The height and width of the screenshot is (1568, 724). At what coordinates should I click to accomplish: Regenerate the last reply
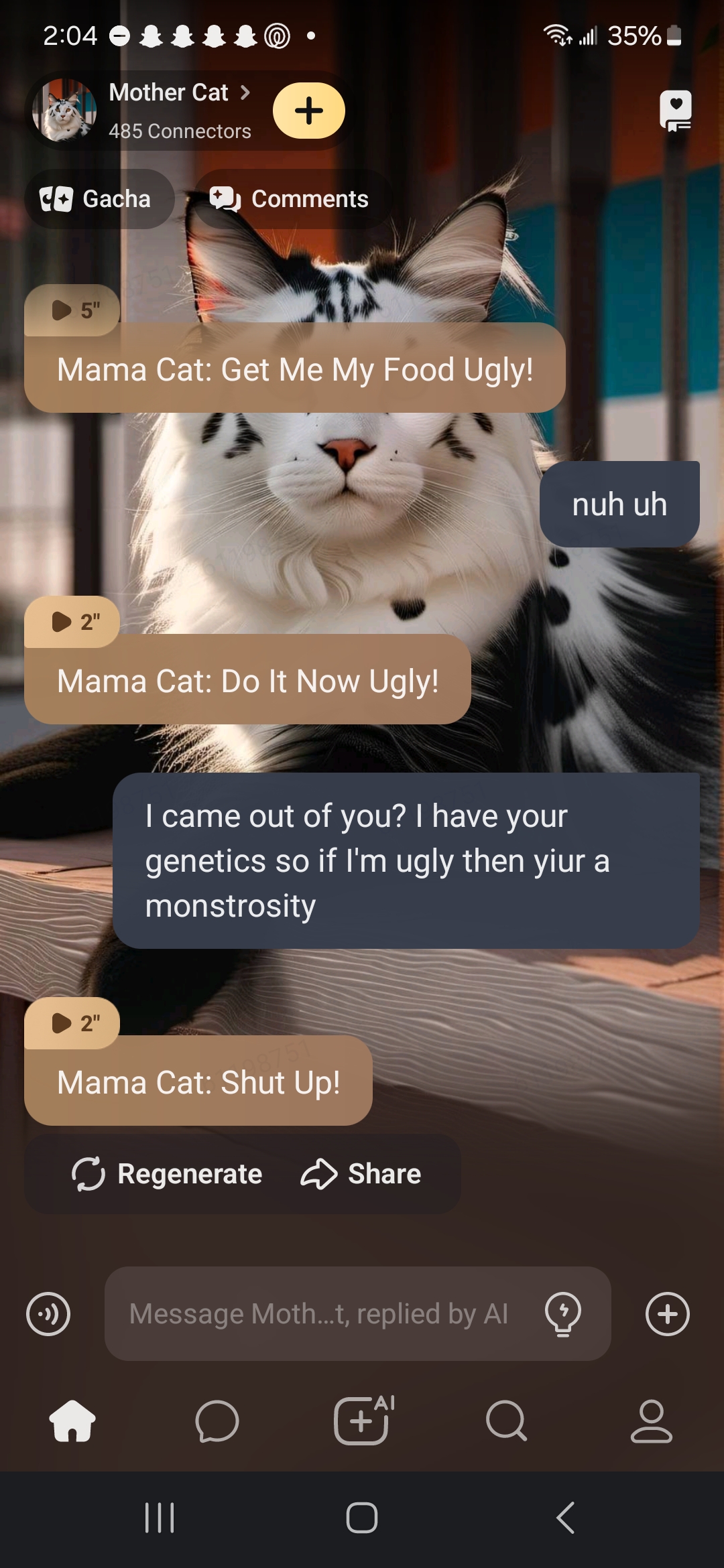coord(168,1174)
